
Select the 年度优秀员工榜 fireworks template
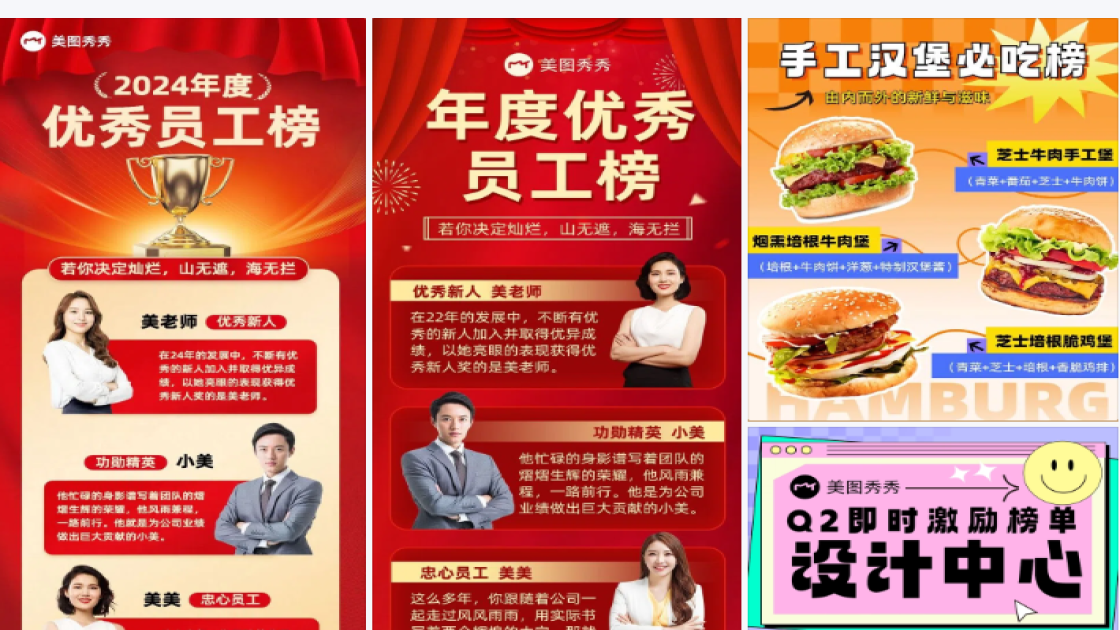[x=556, y=320]
